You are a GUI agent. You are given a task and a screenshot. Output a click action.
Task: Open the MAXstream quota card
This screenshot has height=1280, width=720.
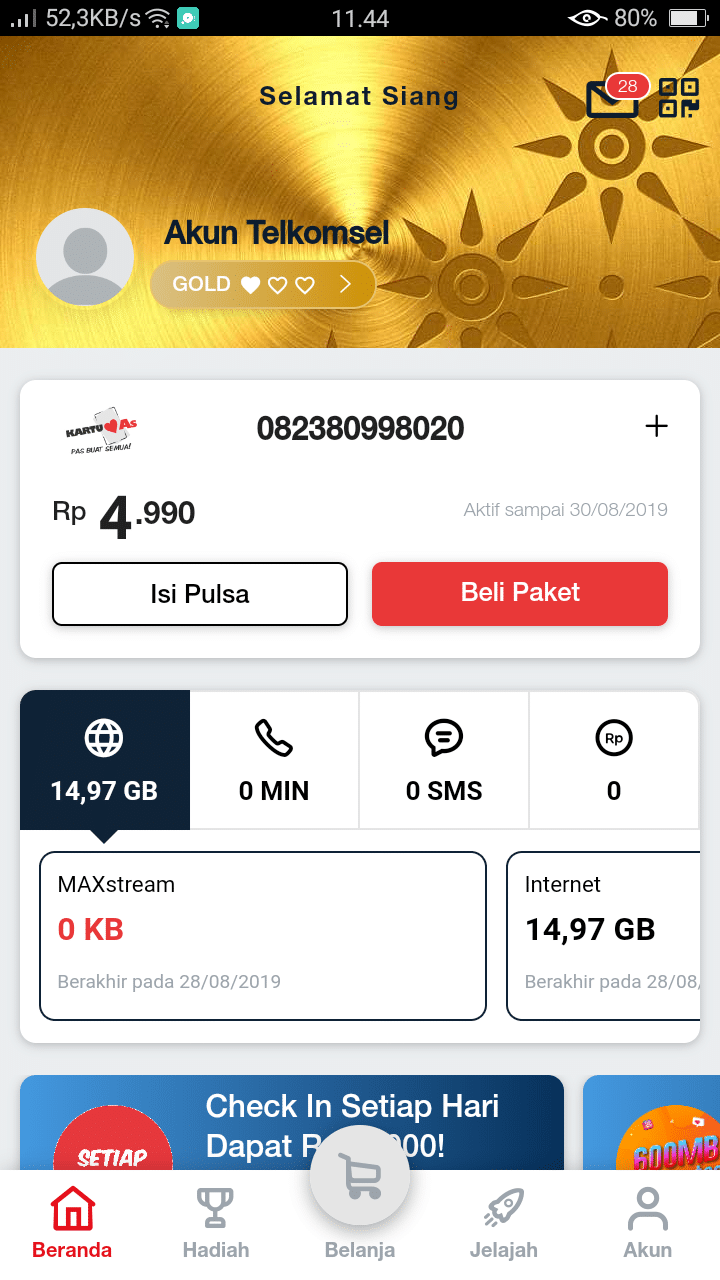(x=263, y=935)
